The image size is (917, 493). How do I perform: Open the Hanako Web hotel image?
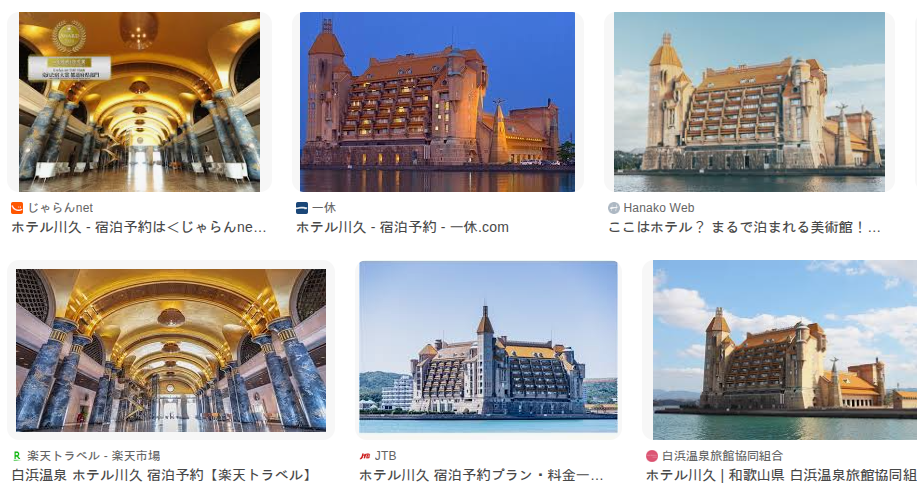coord(749,101)
